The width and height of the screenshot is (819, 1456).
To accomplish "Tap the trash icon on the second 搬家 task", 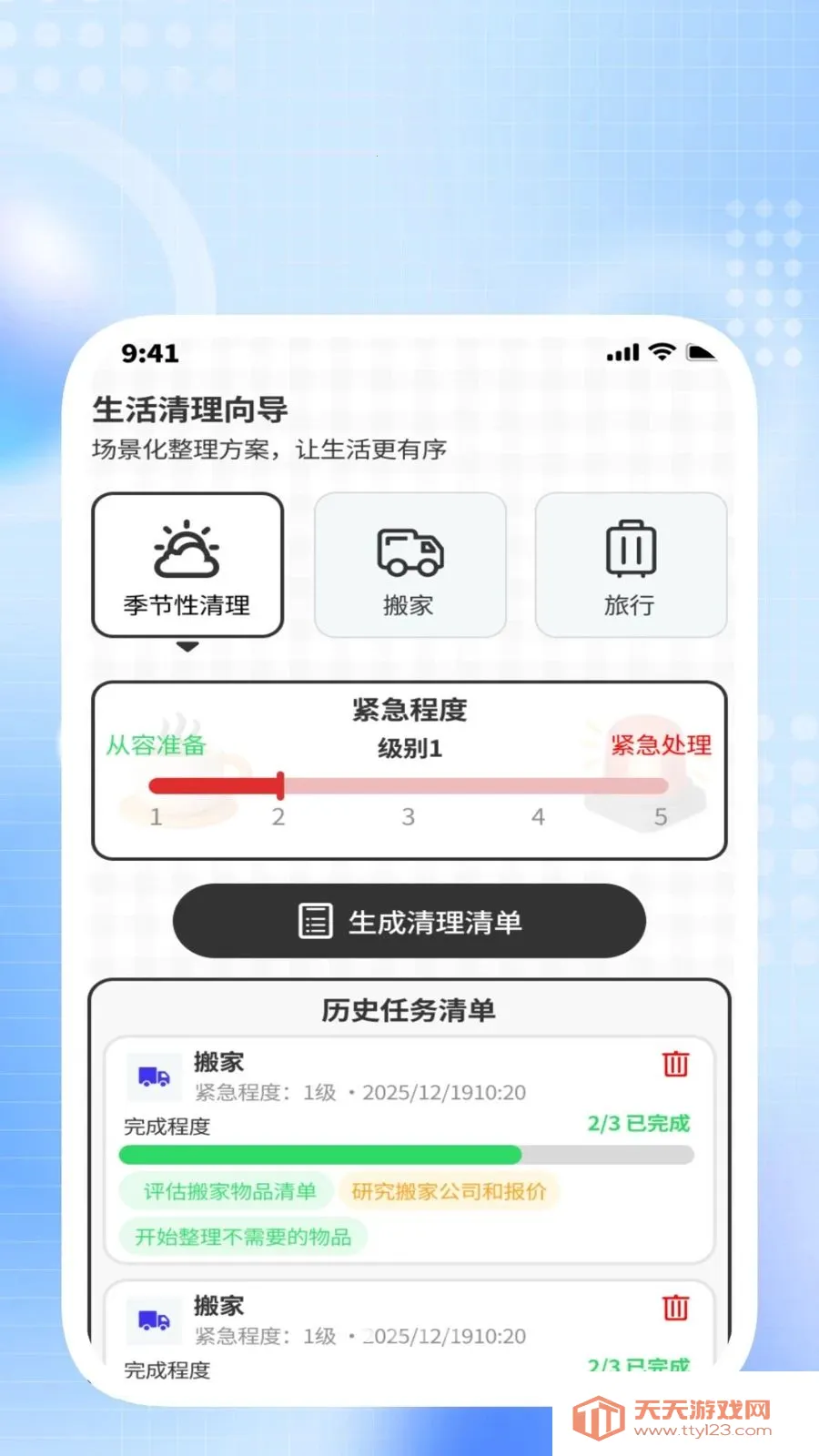I will [x=674, y=1307].
